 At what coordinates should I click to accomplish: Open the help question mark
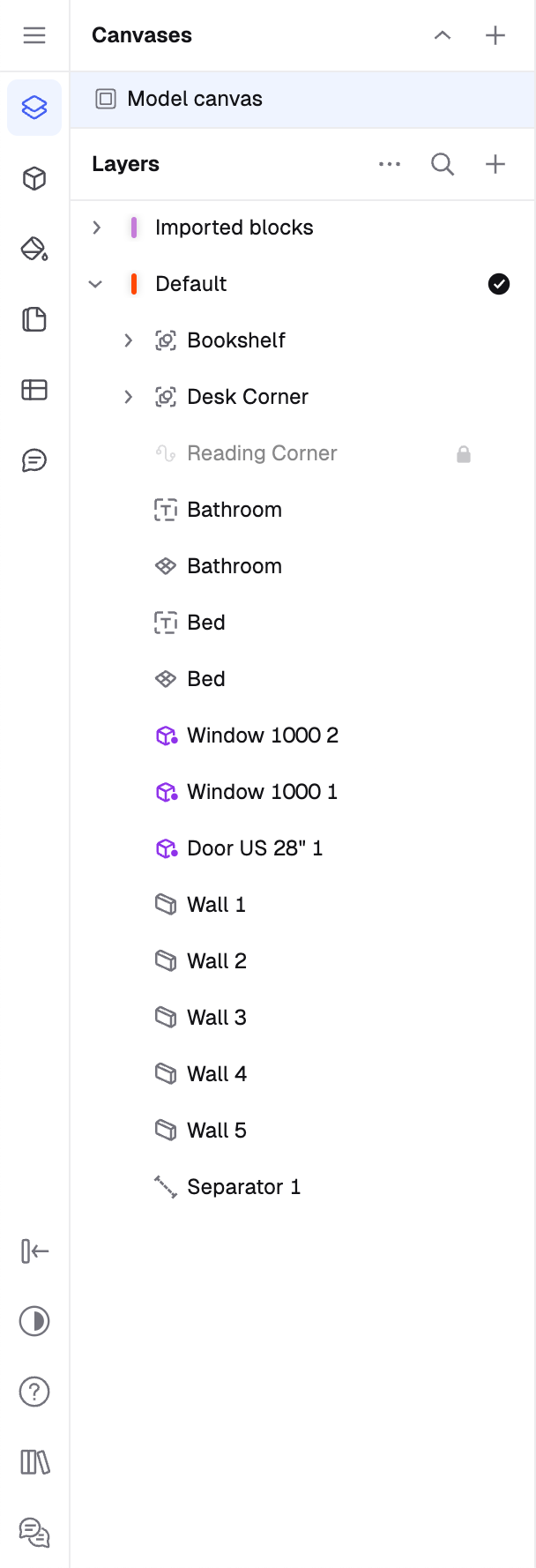(x=34, y=1392)
